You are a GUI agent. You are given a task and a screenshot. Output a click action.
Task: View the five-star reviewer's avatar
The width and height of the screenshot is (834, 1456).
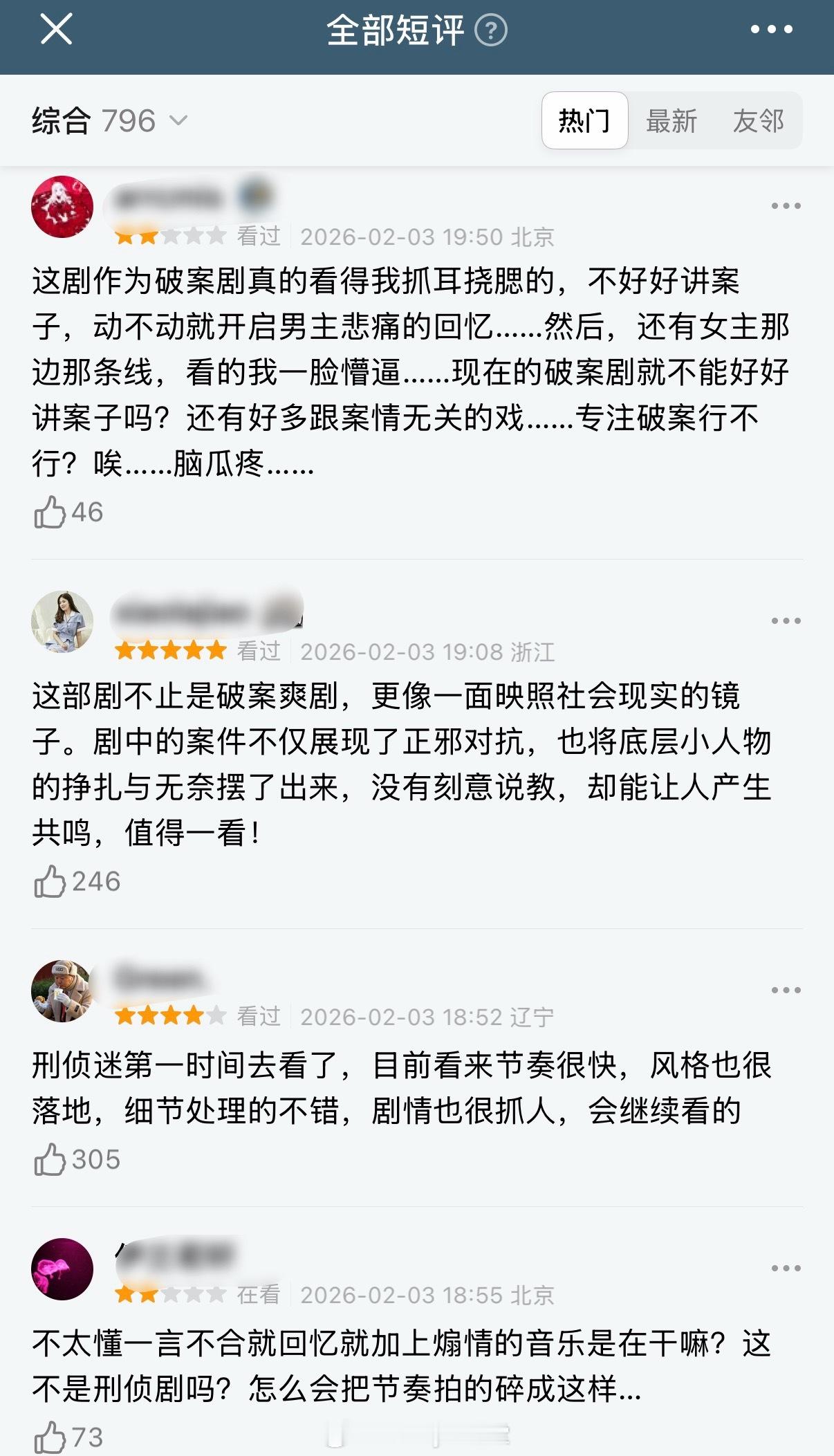coord(62,623)
